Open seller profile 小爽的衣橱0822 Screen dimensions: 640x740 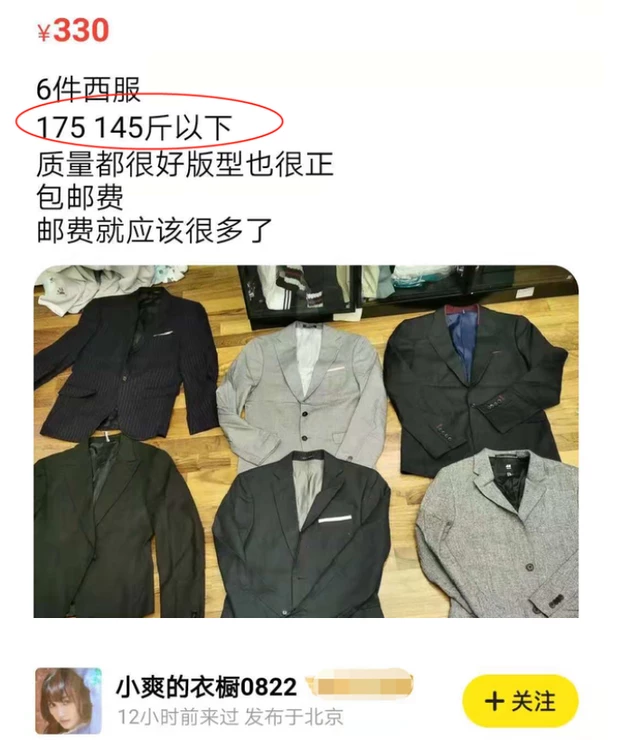(x=207, y=687)
